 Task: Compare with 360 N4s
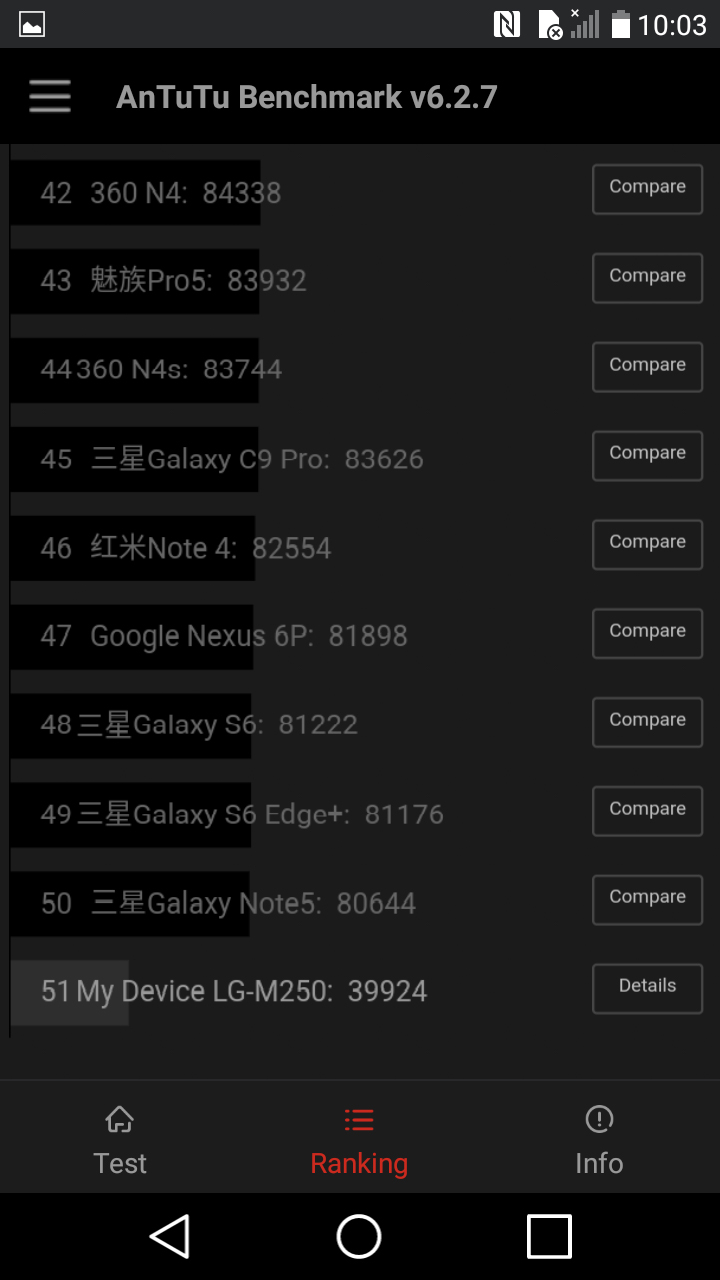pos(647,367)
